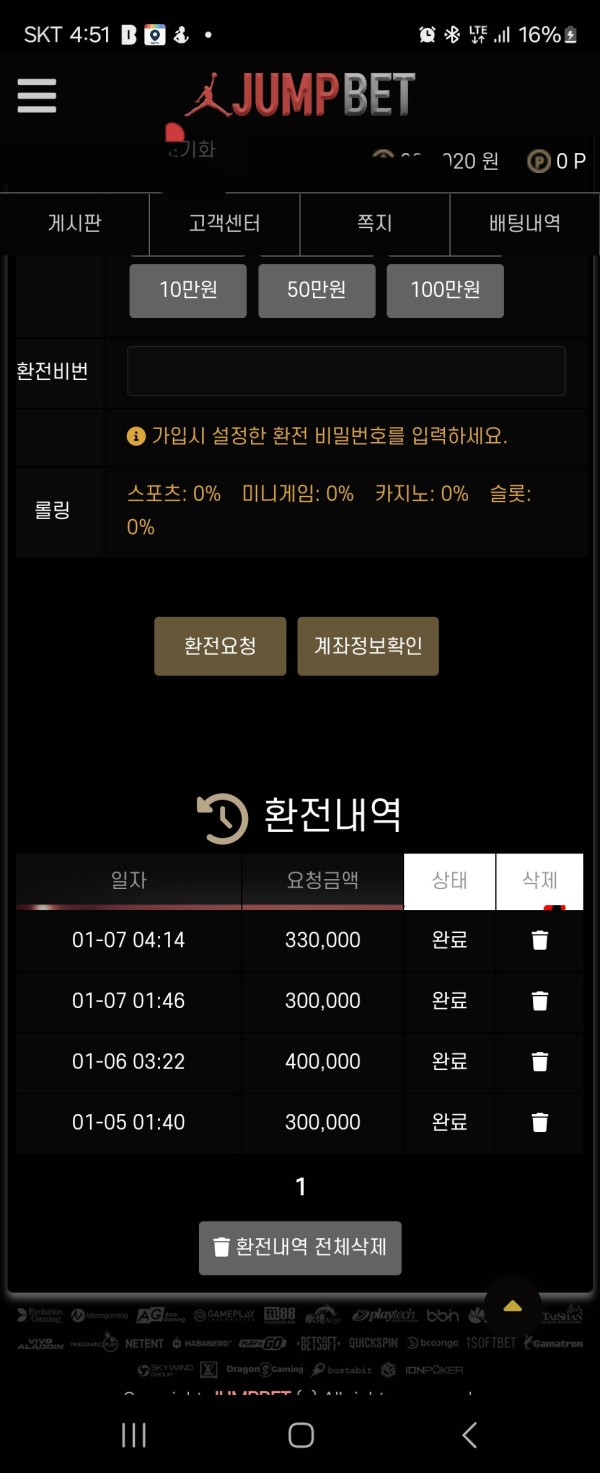The height and width of the screenshot is (1473, 600).
Task: Go to the 고객센터 tab
Action: click(225, 223)
